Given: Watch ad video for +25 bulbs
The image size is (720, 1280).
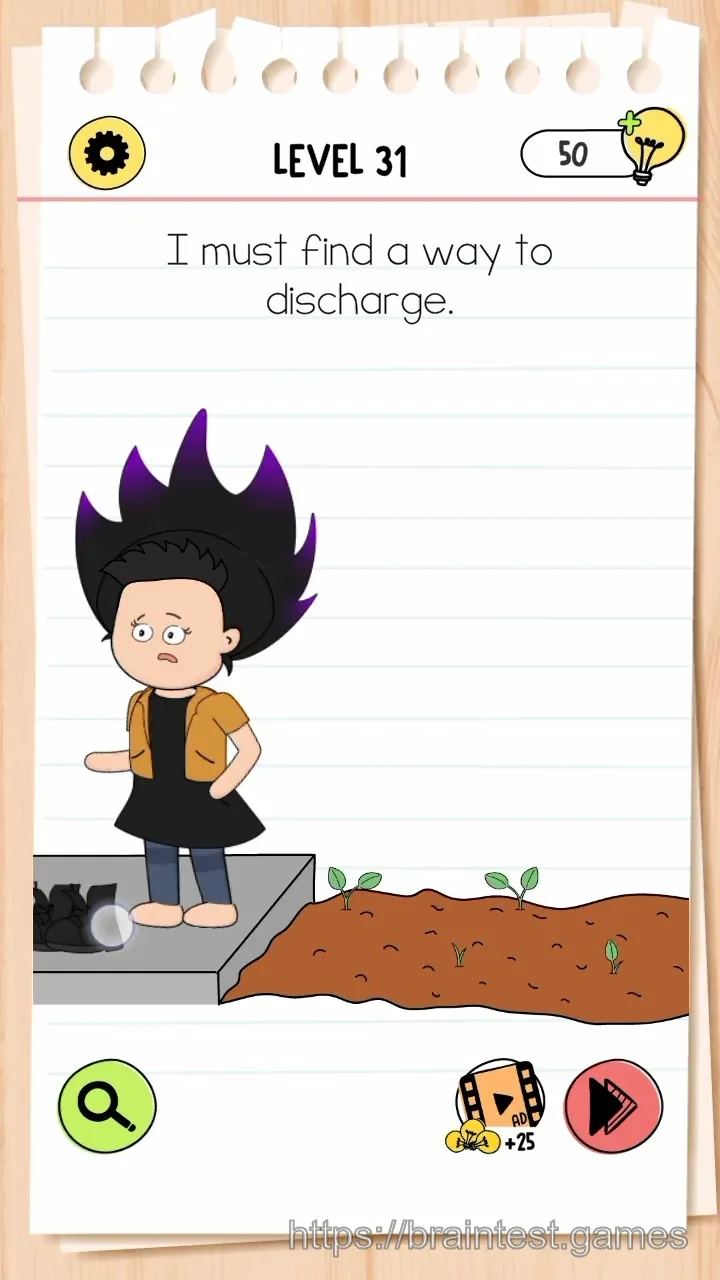Looking at the screenshot, I should (497, 1107).
